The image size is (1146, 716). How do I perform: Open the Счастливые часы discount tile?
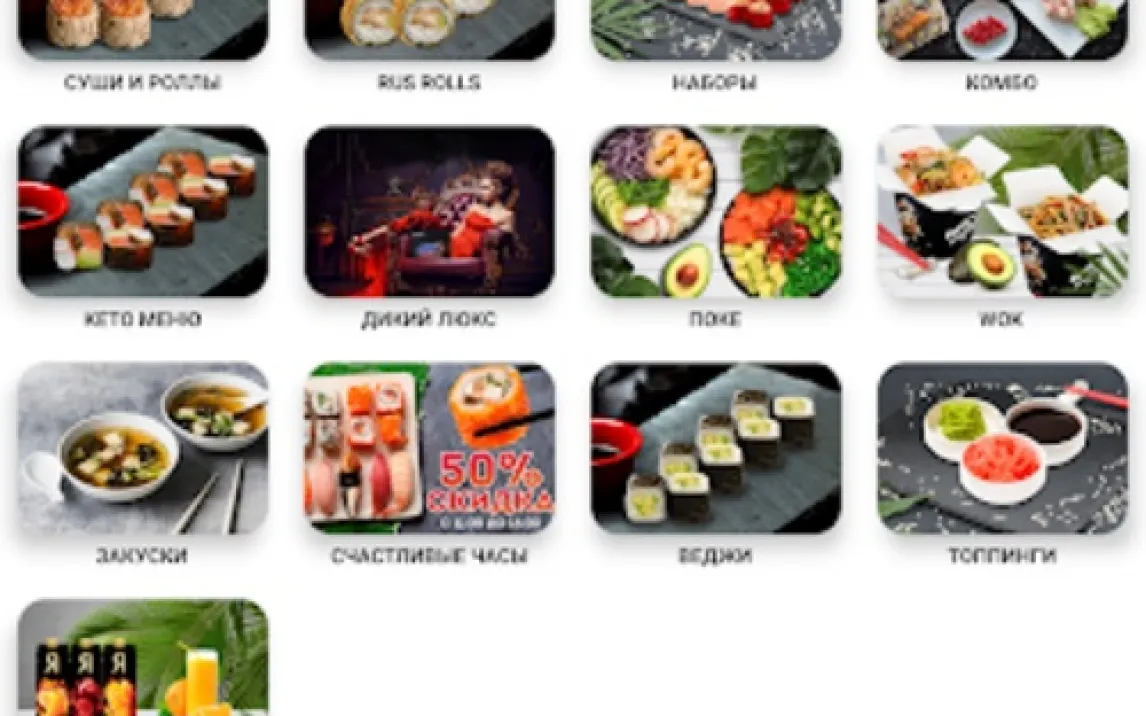pyautogui.click(x=429, y=448)
